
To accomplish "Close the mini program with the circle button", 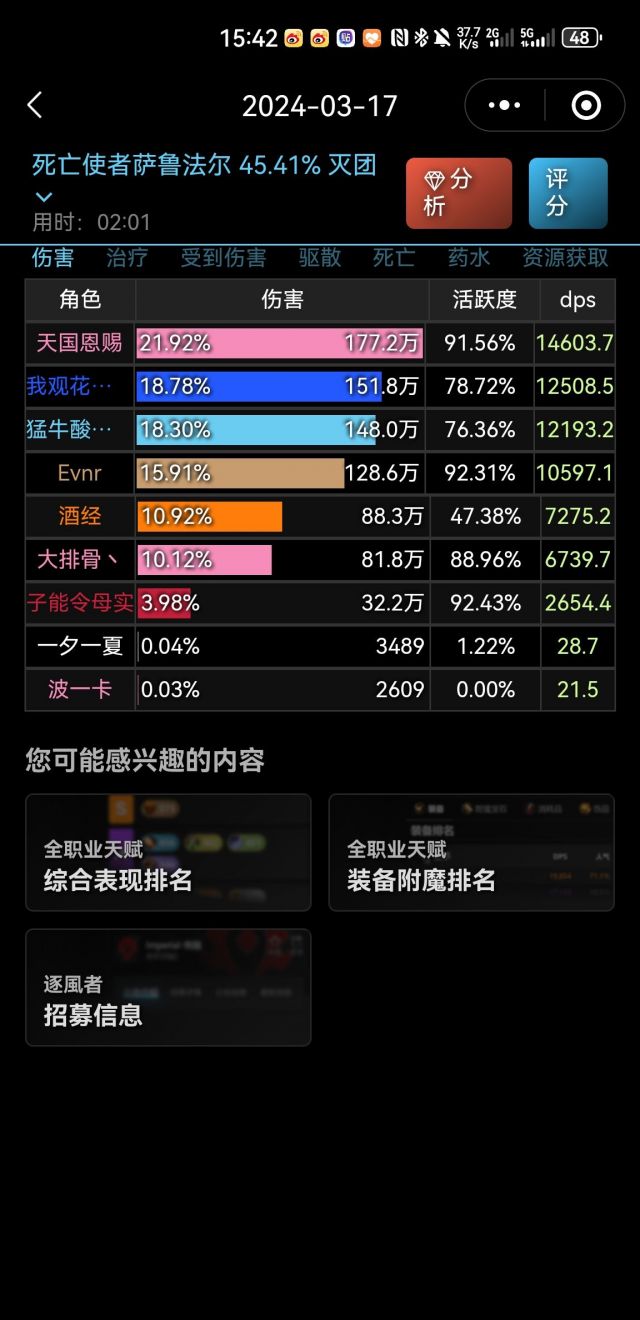I will [x=585, y=105].
